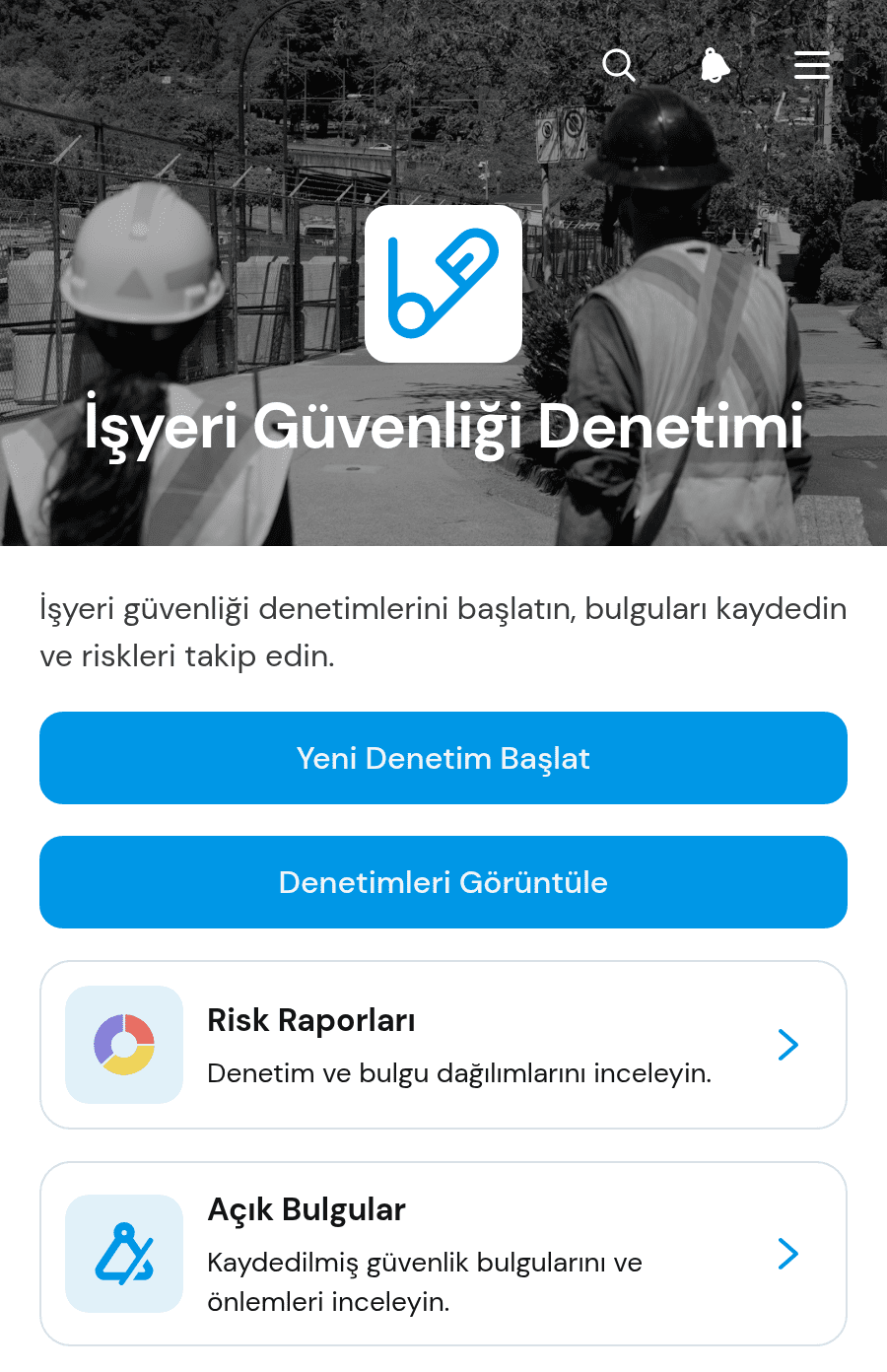Image resolution: width=887 pixels, height=1372 pixels.
Task: Open the Açık Bulgular card
Action: [x=443, y=1254]
